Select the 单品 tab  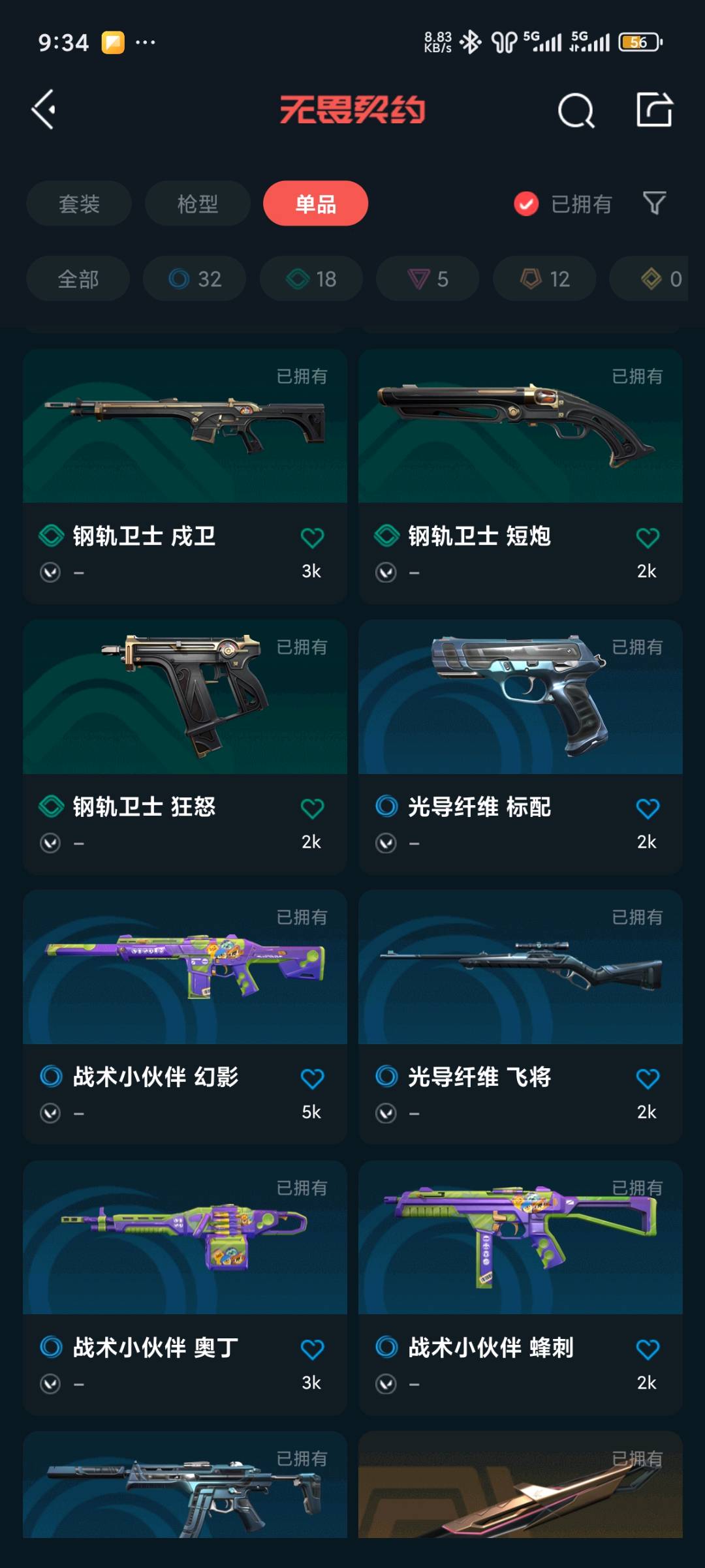tap(315, 204)
